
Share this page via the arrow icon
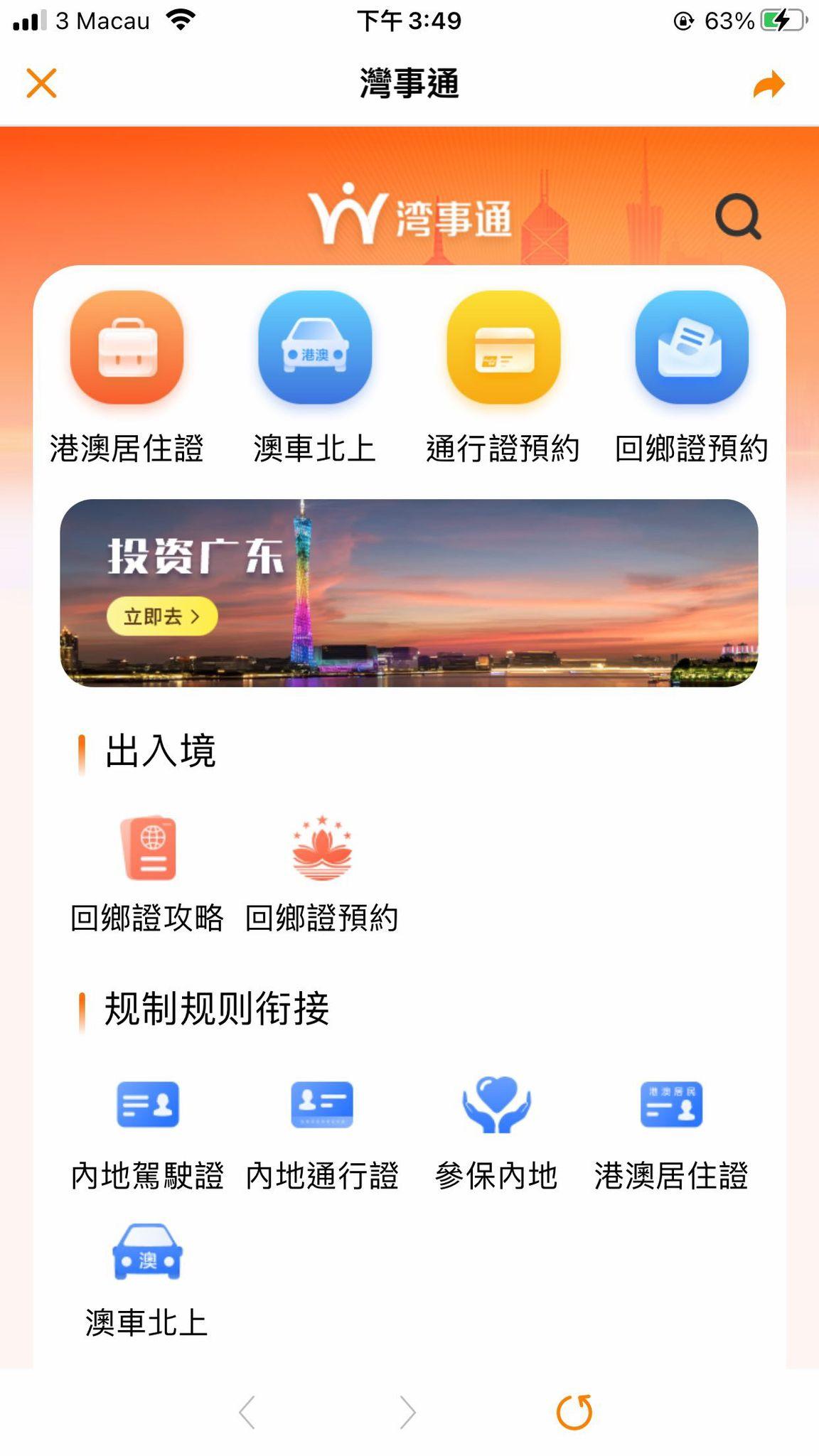click(769, 85)
